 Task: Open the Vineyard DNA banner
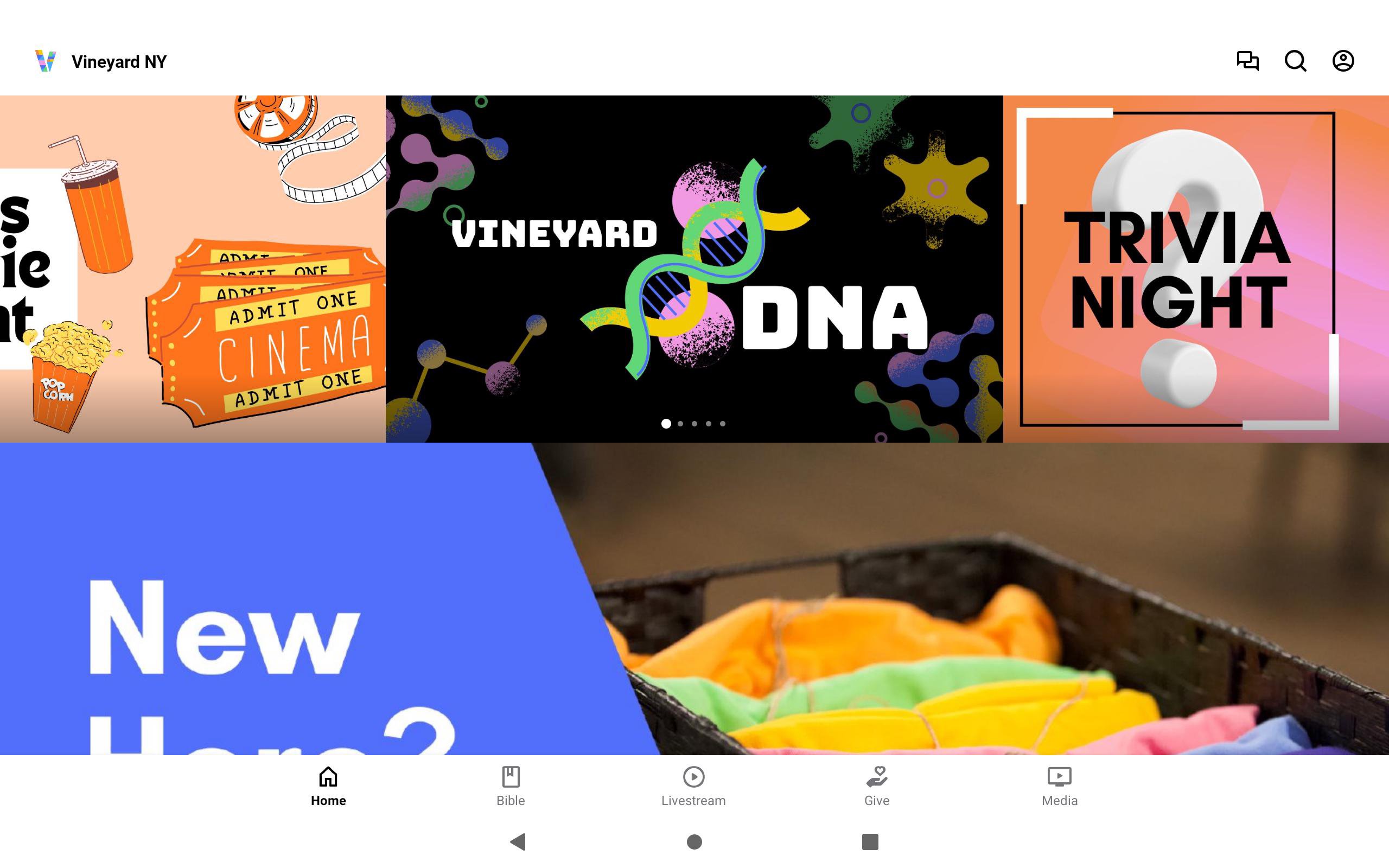point(694,269)
